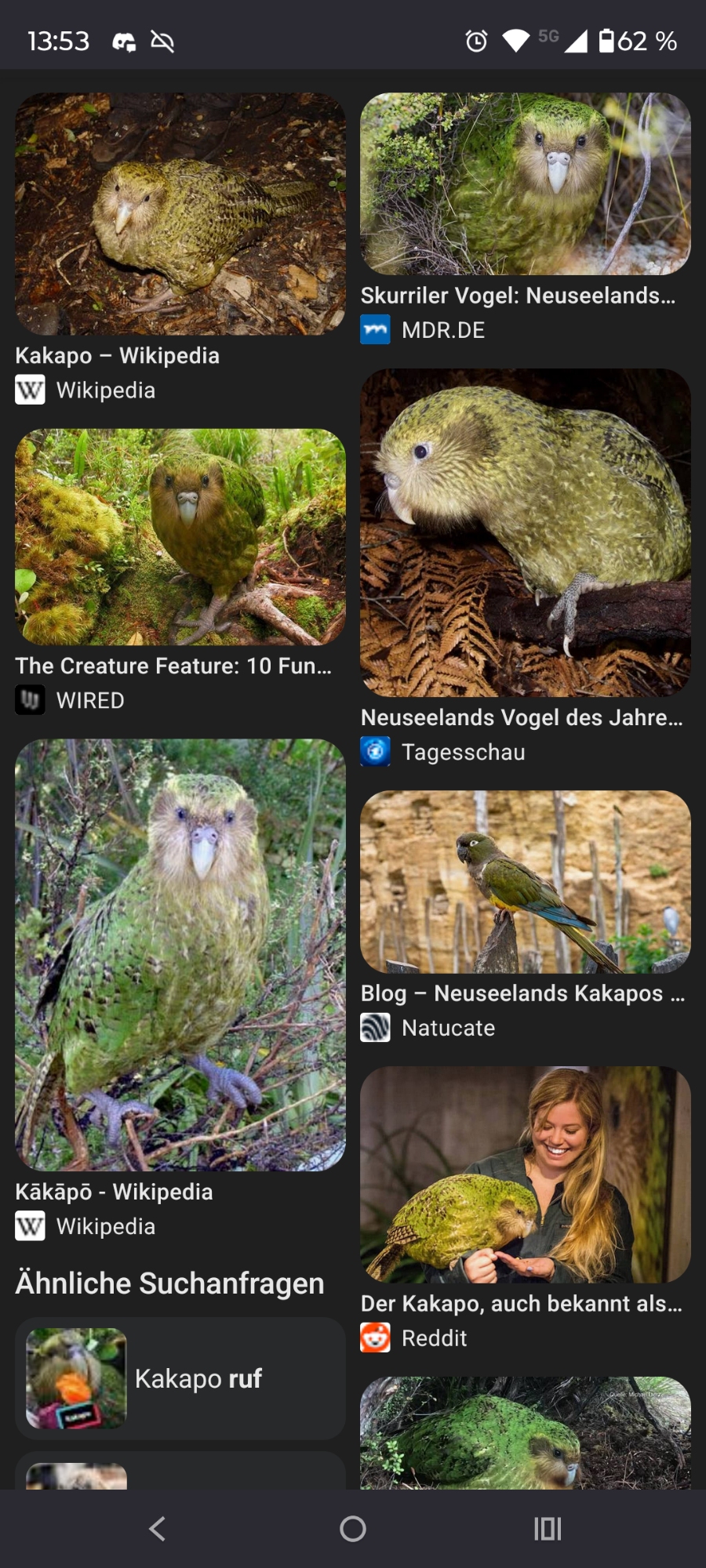Screen dimensions: 706x1568
Task: View the Reddit Kakapo image result
Action: (525, 1174)
